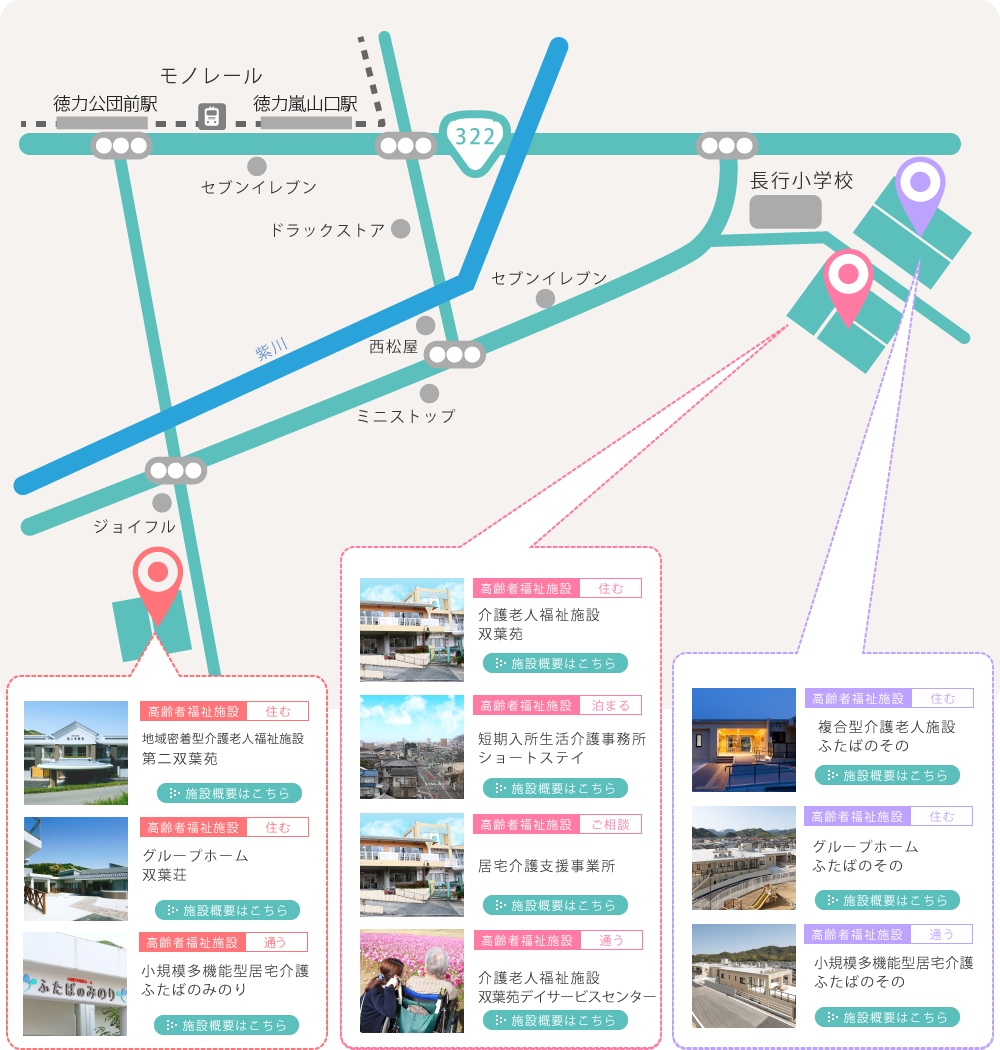The image size is (1000, 1050).
Task: View facility overview of 介護老人福祉施設 双葉苑
Action: 555,663
